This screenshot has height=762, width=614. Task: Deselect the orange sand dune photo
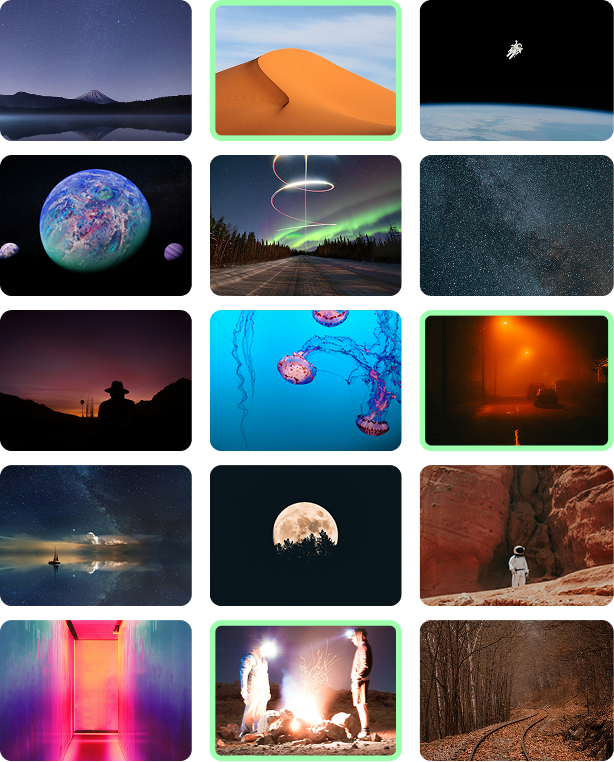tap(305, 70)
